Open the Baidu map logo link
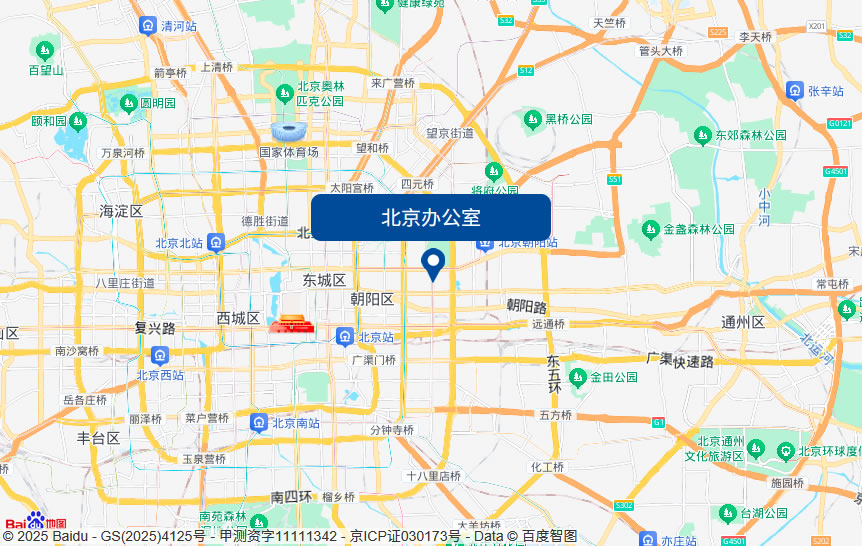This screenshot has width=862, height=546. (35, 521)
